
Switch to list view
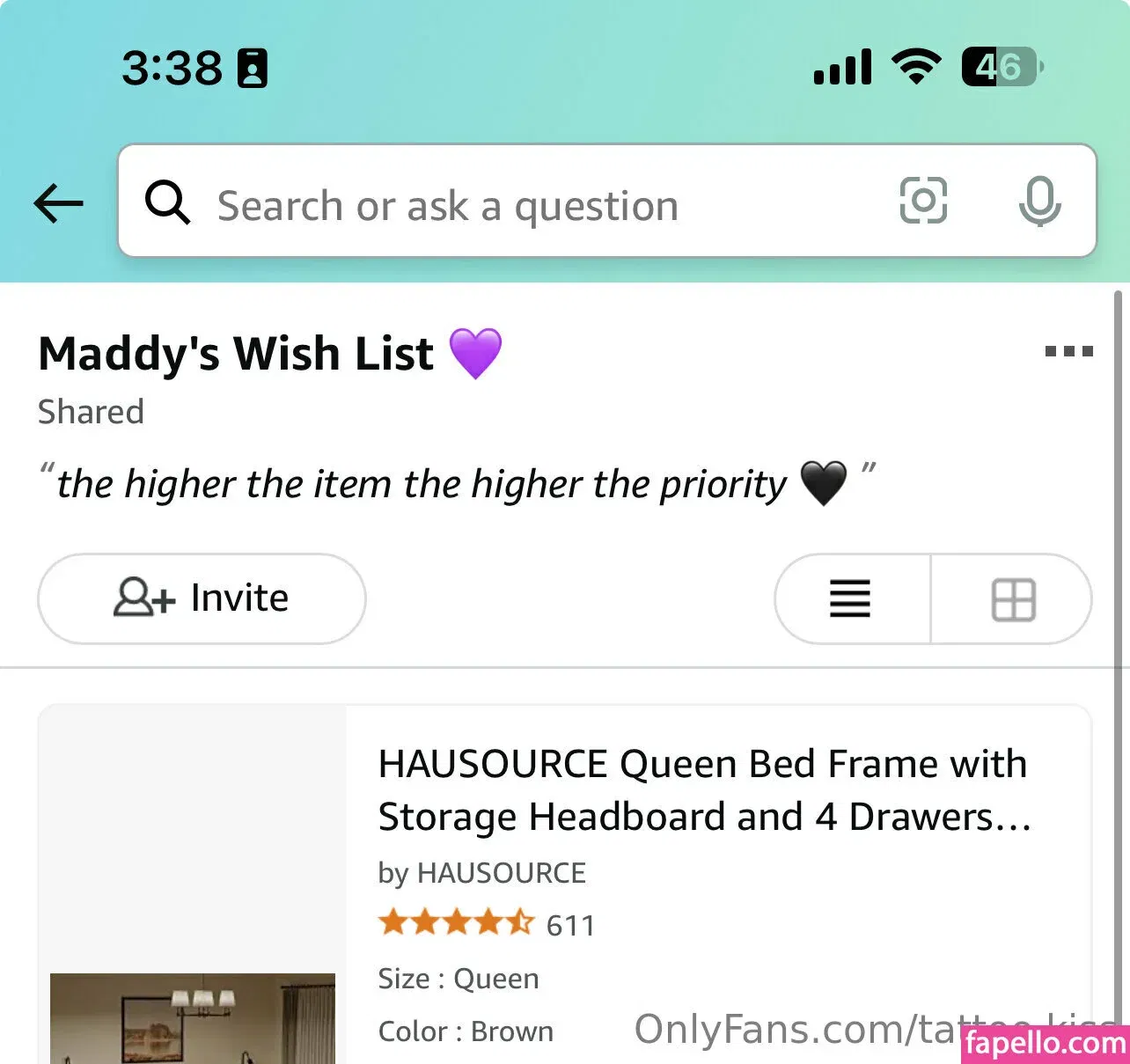[851, 598]
